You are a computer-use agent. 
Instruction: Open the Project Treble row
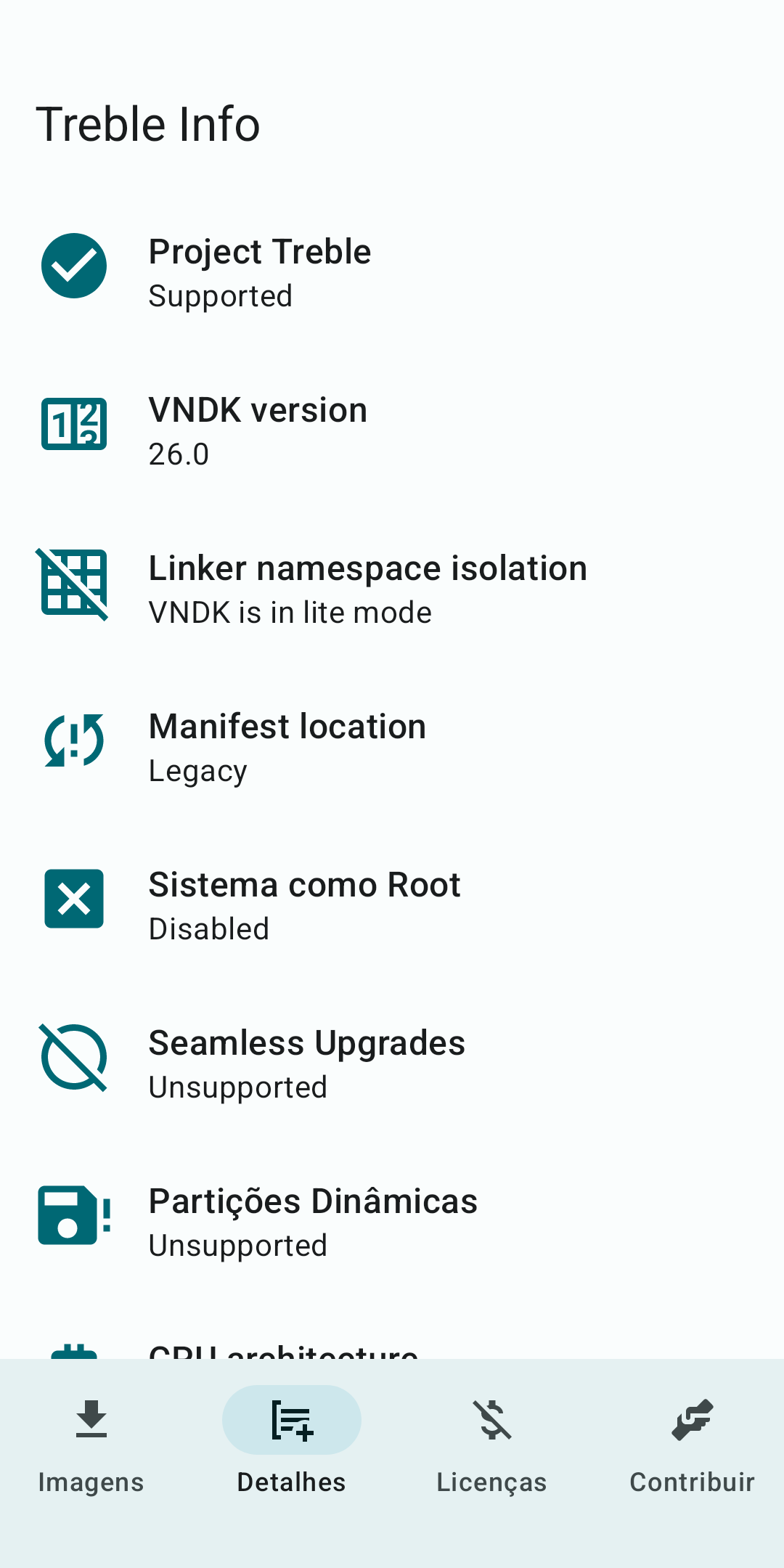click(392, 272)
